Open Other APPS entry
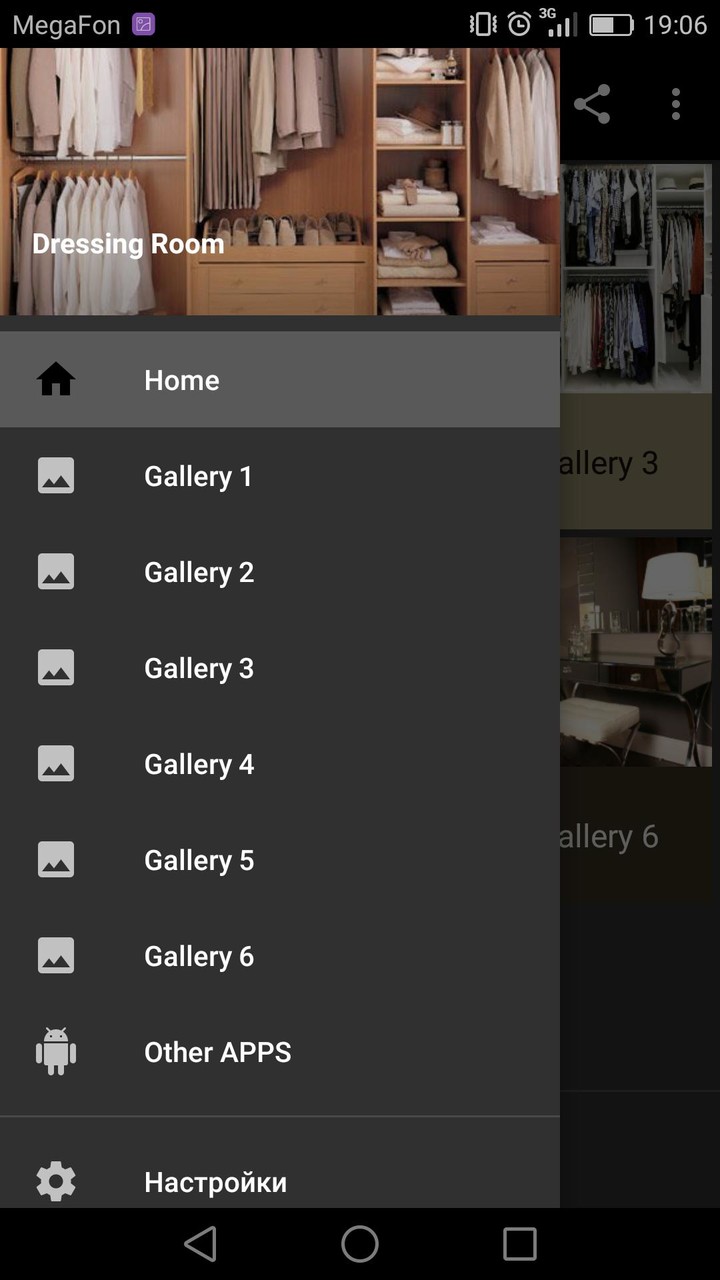720x1280 pixels. click(x=280, y=1052)
